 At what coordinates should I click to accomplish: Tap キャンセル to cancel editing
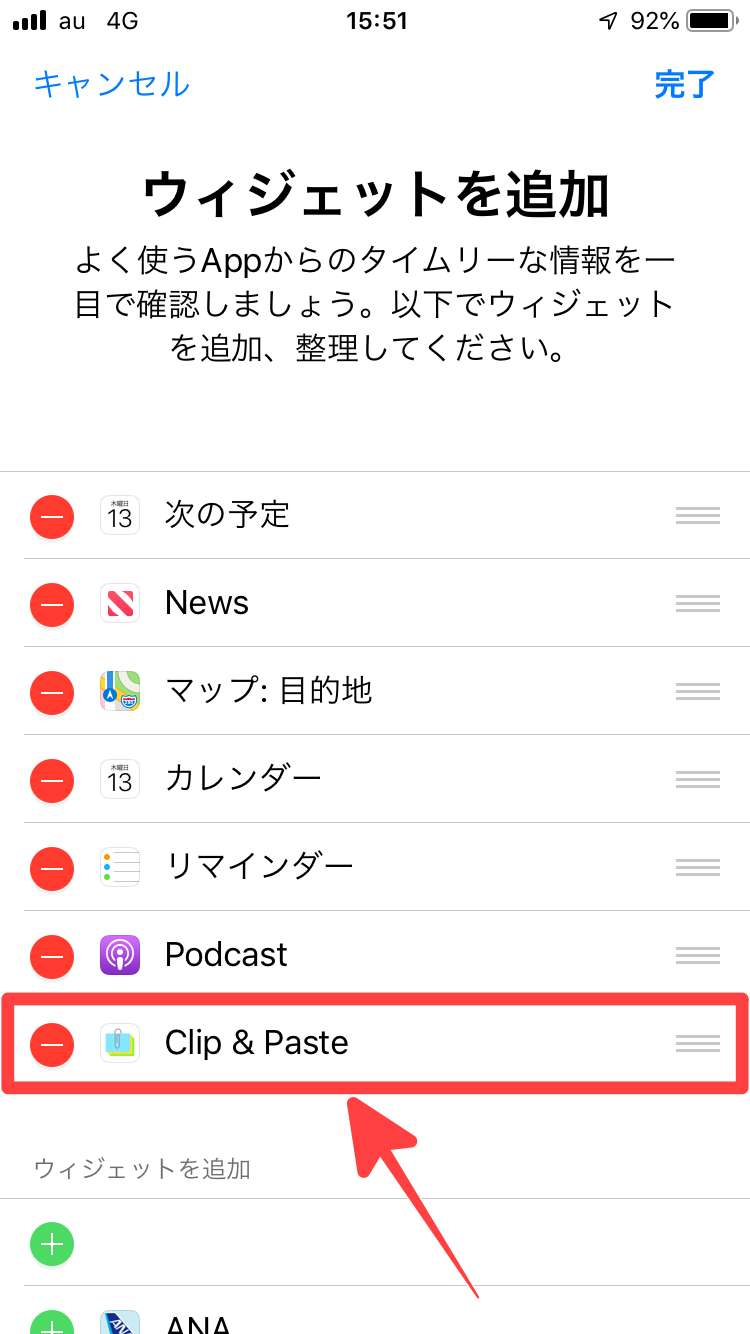pos(111,84)
